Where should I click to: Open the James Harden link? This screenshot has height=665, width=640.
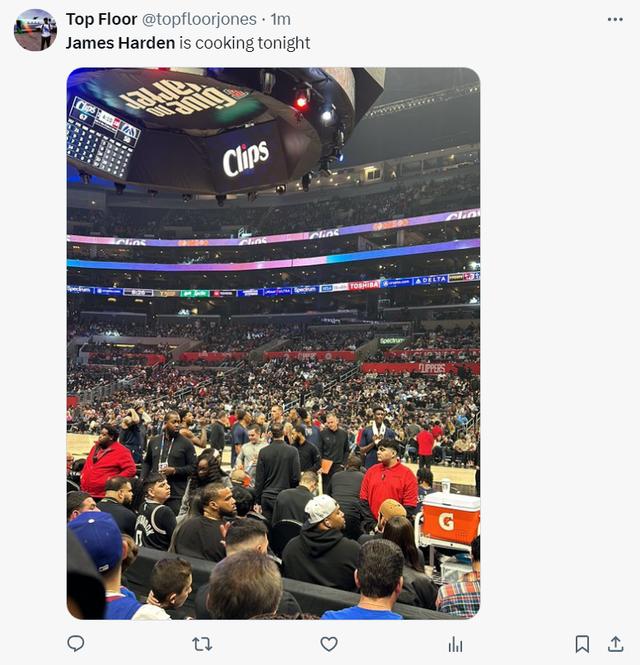pos(120,43)
